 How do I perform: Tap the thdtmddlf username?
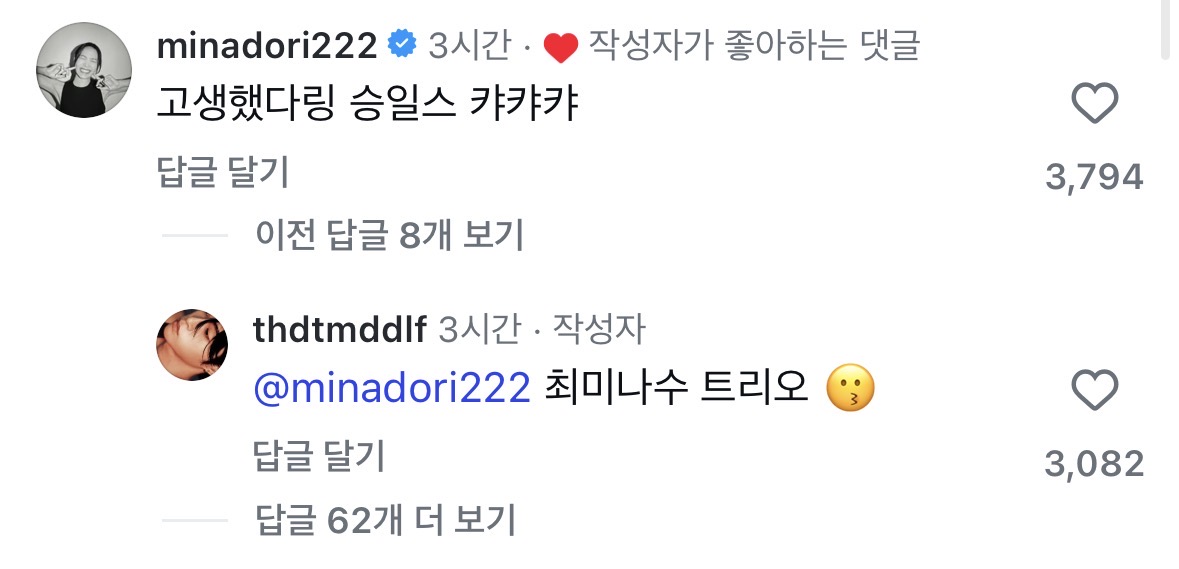coord(341,330)
